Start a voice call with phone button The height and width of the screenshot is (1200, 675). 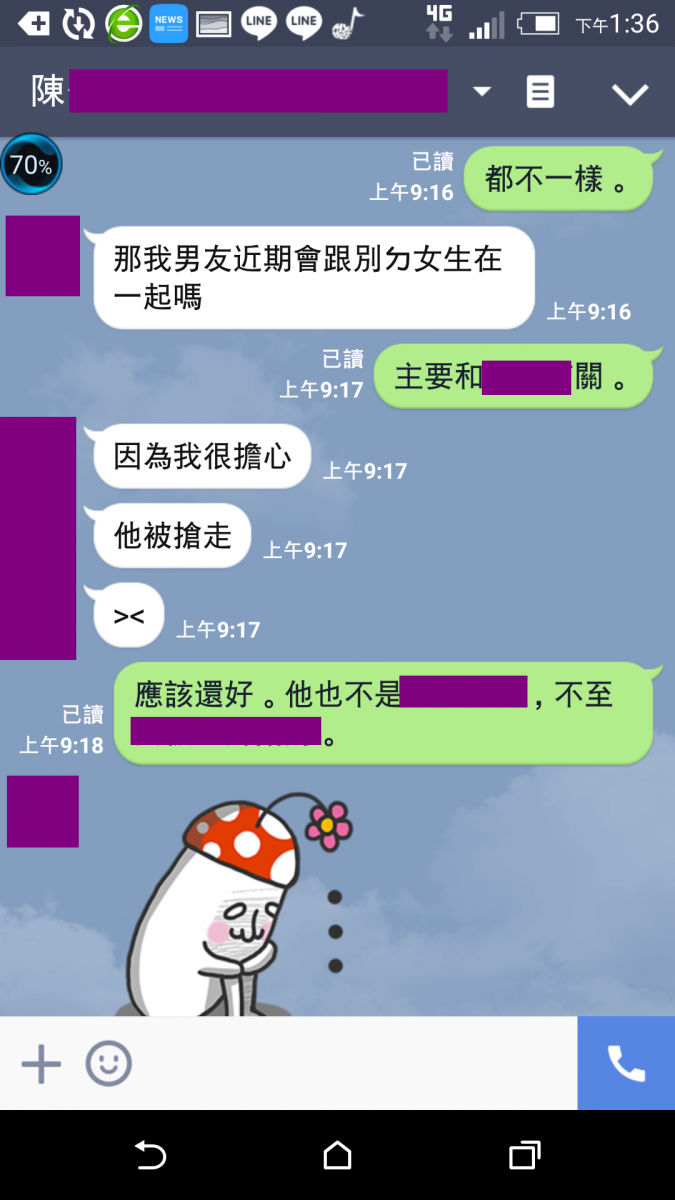pos(626,1064)
